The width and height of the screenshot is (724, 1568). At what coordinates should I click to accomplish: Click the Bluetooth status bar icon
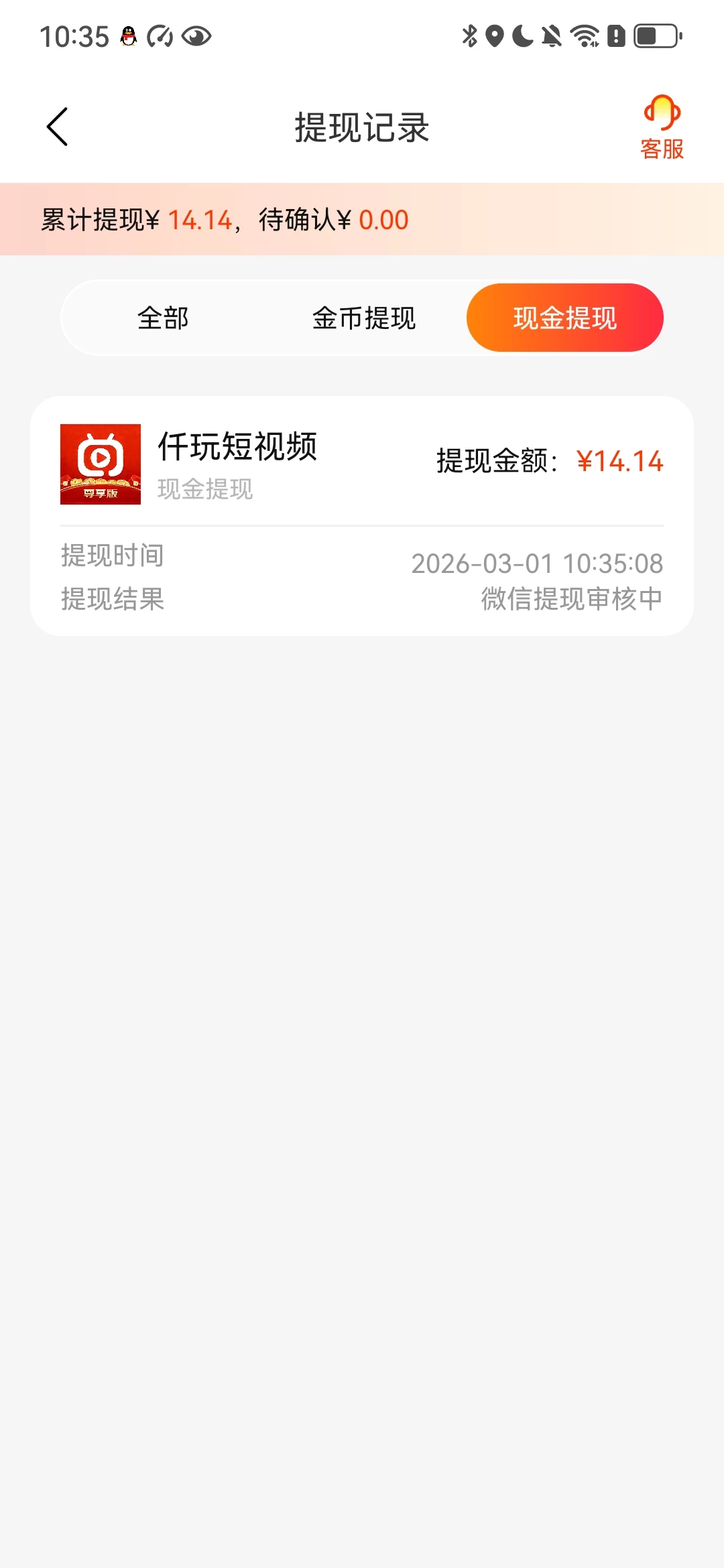(469, 37)
